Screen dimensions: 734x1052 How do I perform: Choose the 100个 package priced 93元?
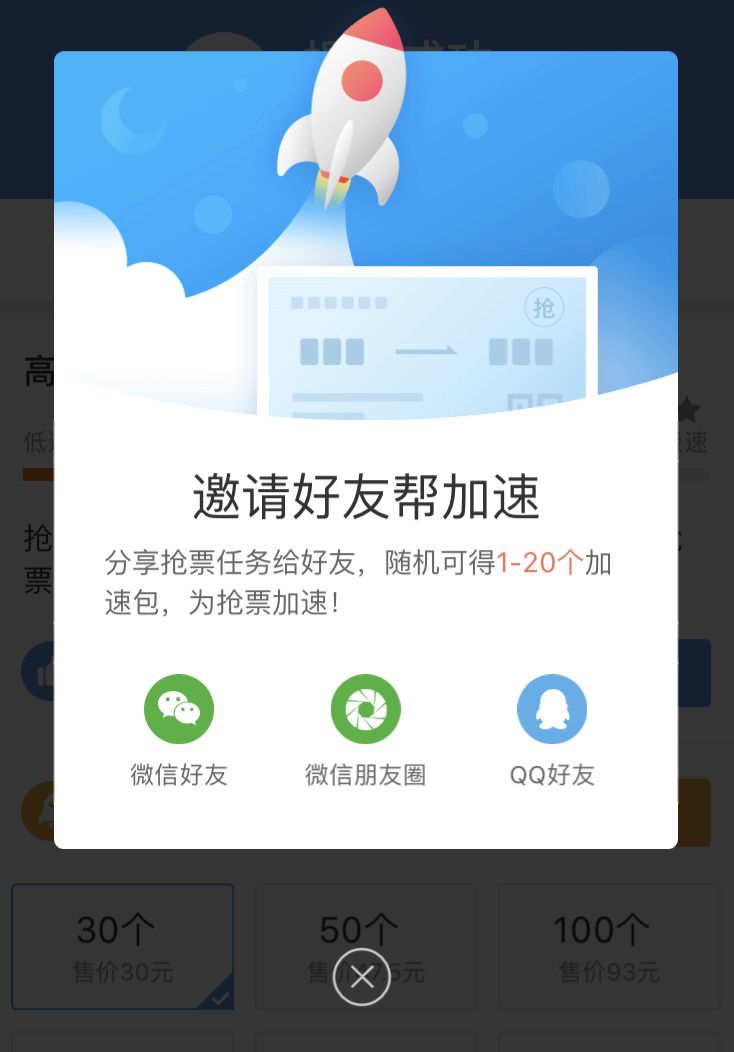tap(608, 946)
